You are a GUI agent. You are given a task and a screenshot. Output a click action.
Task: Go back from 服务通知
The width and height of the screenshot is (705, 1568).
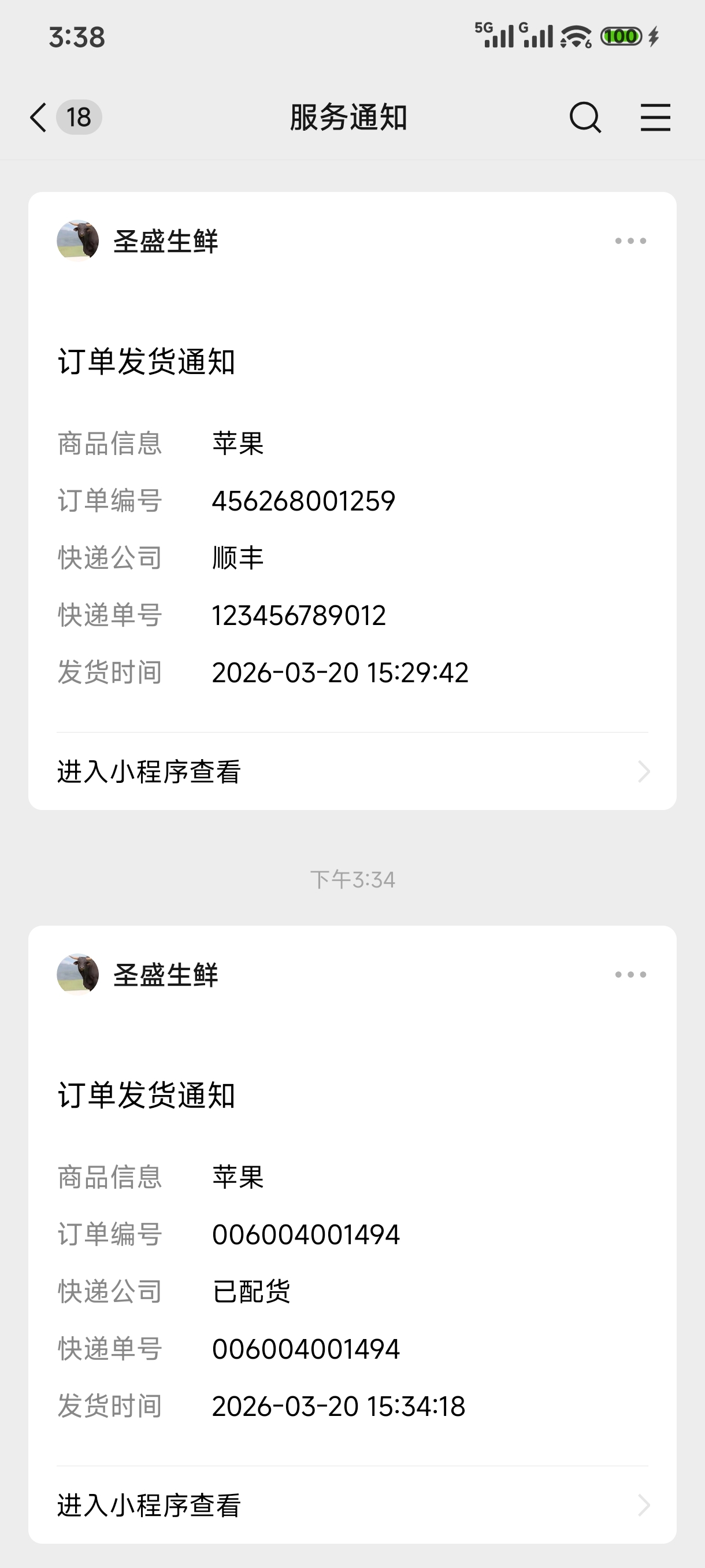(x=39, y=117)
